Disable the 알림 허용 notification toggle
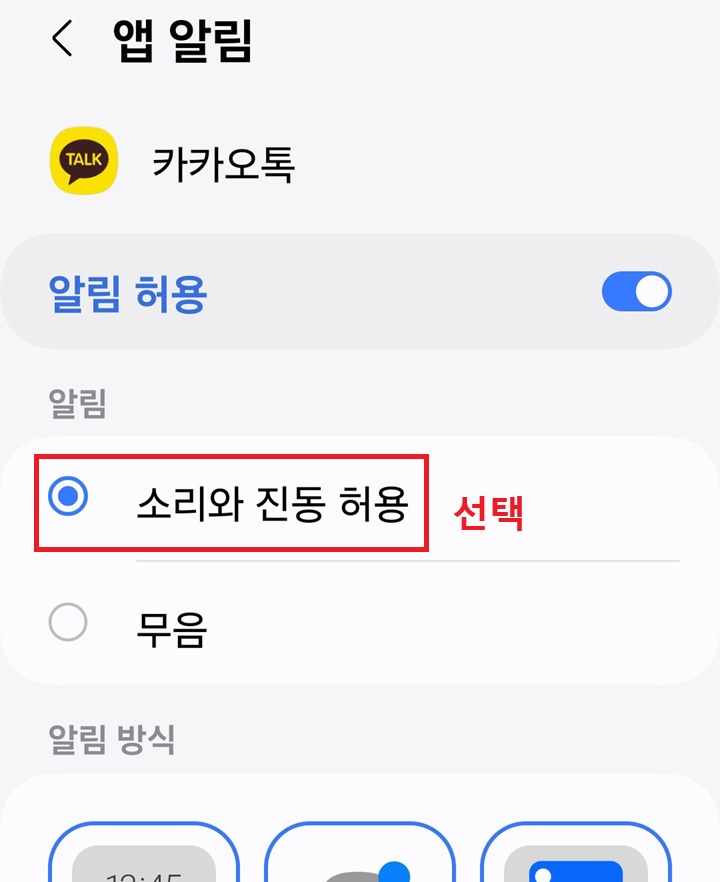720x882 pixels. [636, 291]
